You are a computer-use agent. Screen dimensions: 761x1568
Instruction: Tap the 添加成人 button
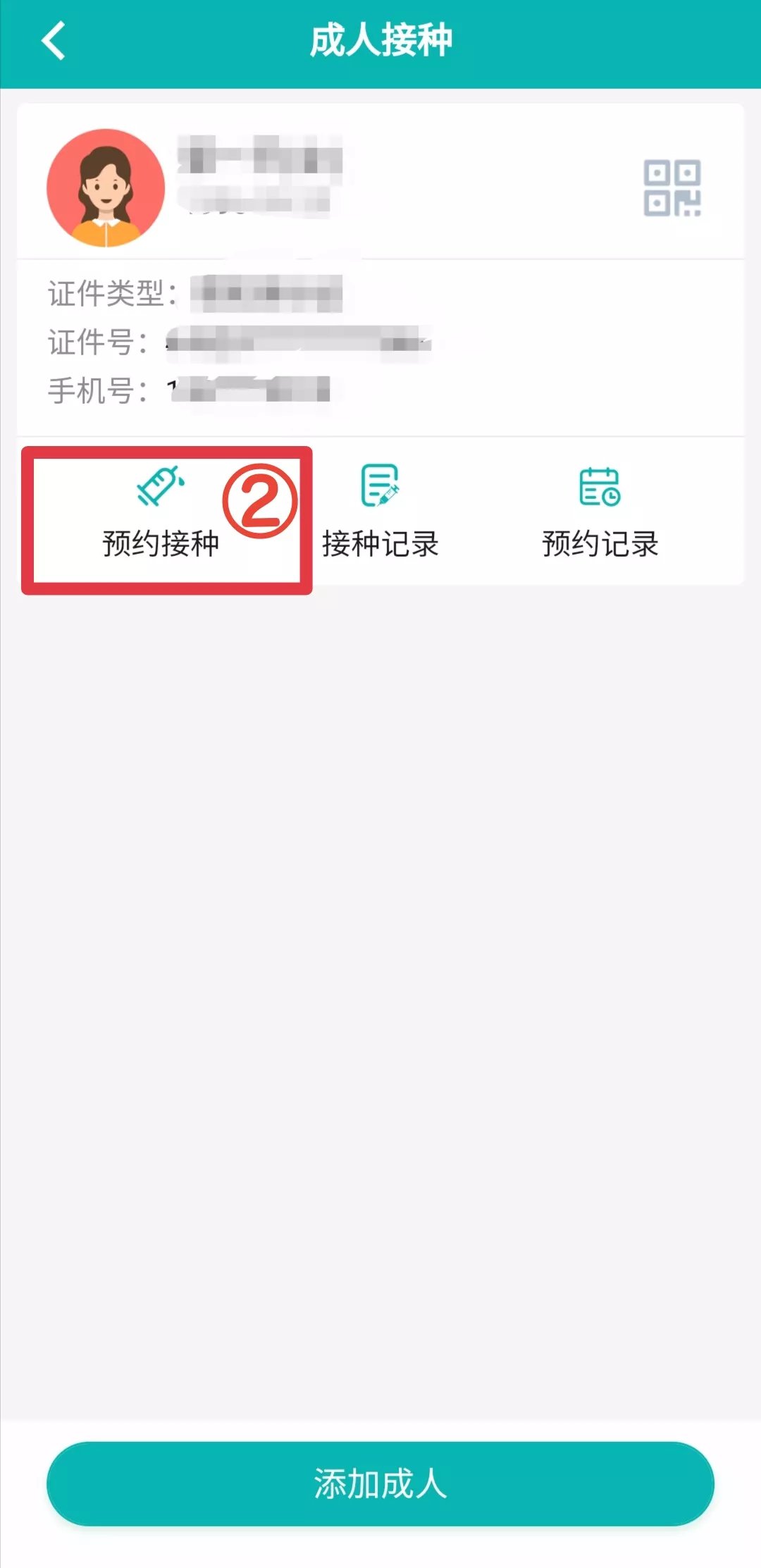[380, 1483]
